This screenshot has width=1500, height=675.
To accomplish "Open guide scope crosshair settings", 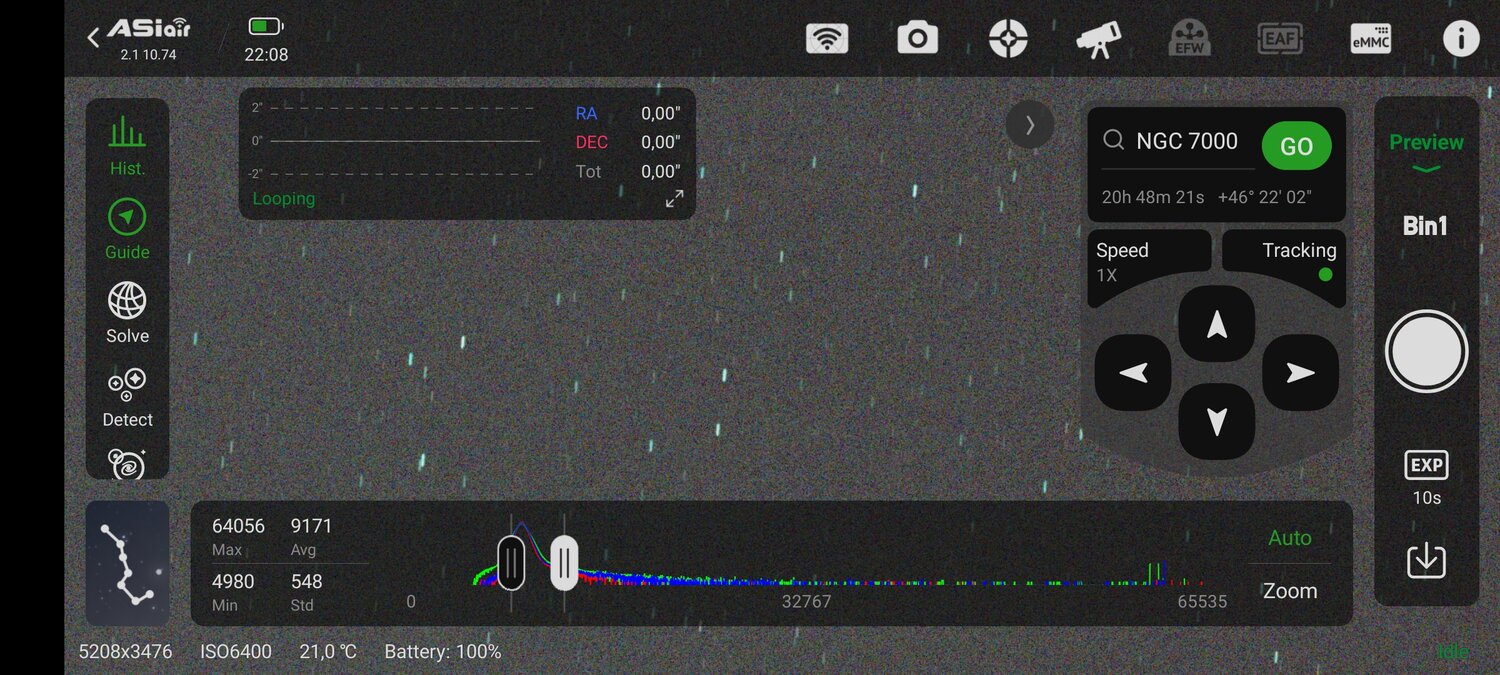I will point(1008,39).
